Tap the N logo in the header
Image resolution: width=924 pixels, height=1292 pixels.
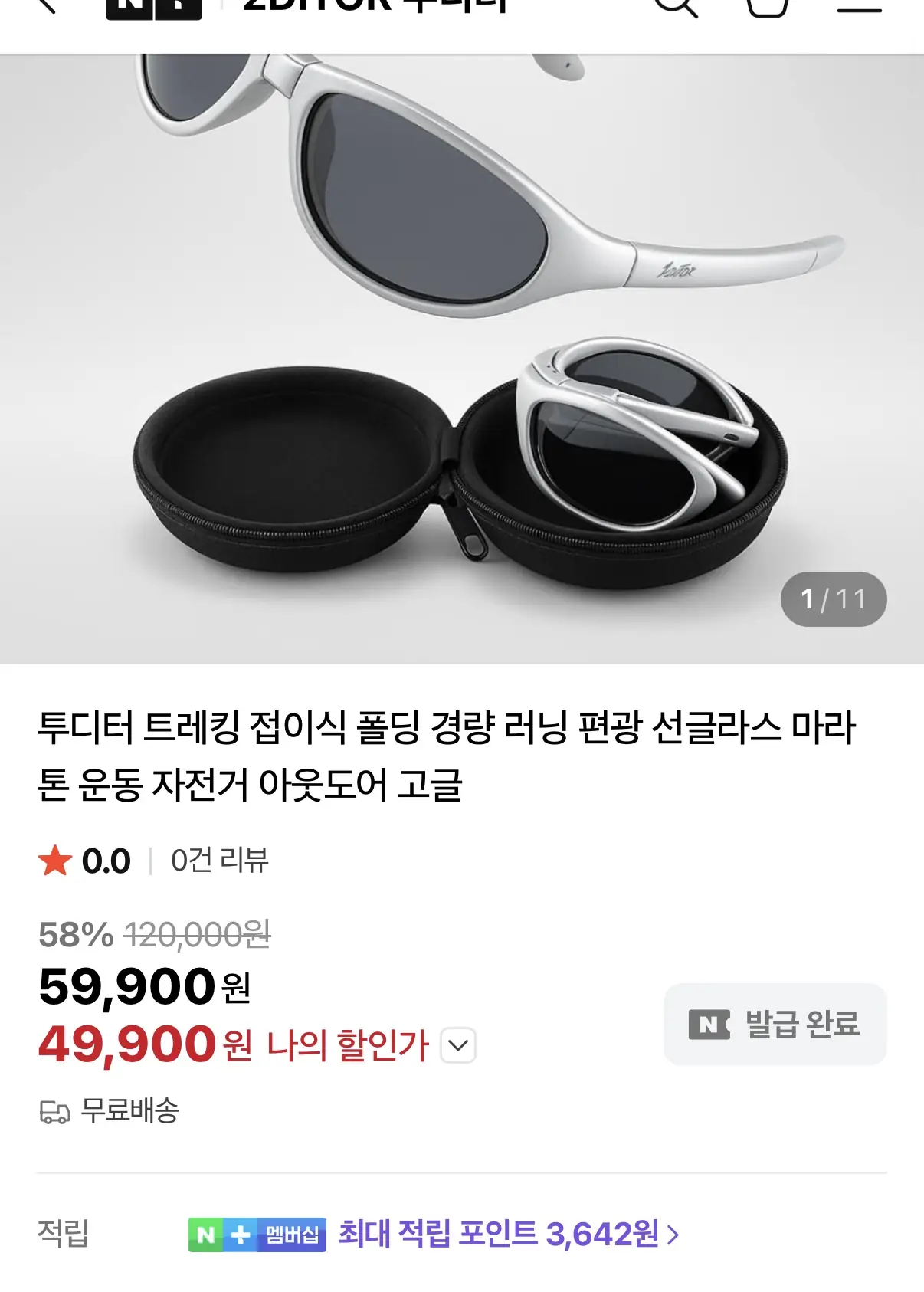pyautogui.click(x=153, y=8)
